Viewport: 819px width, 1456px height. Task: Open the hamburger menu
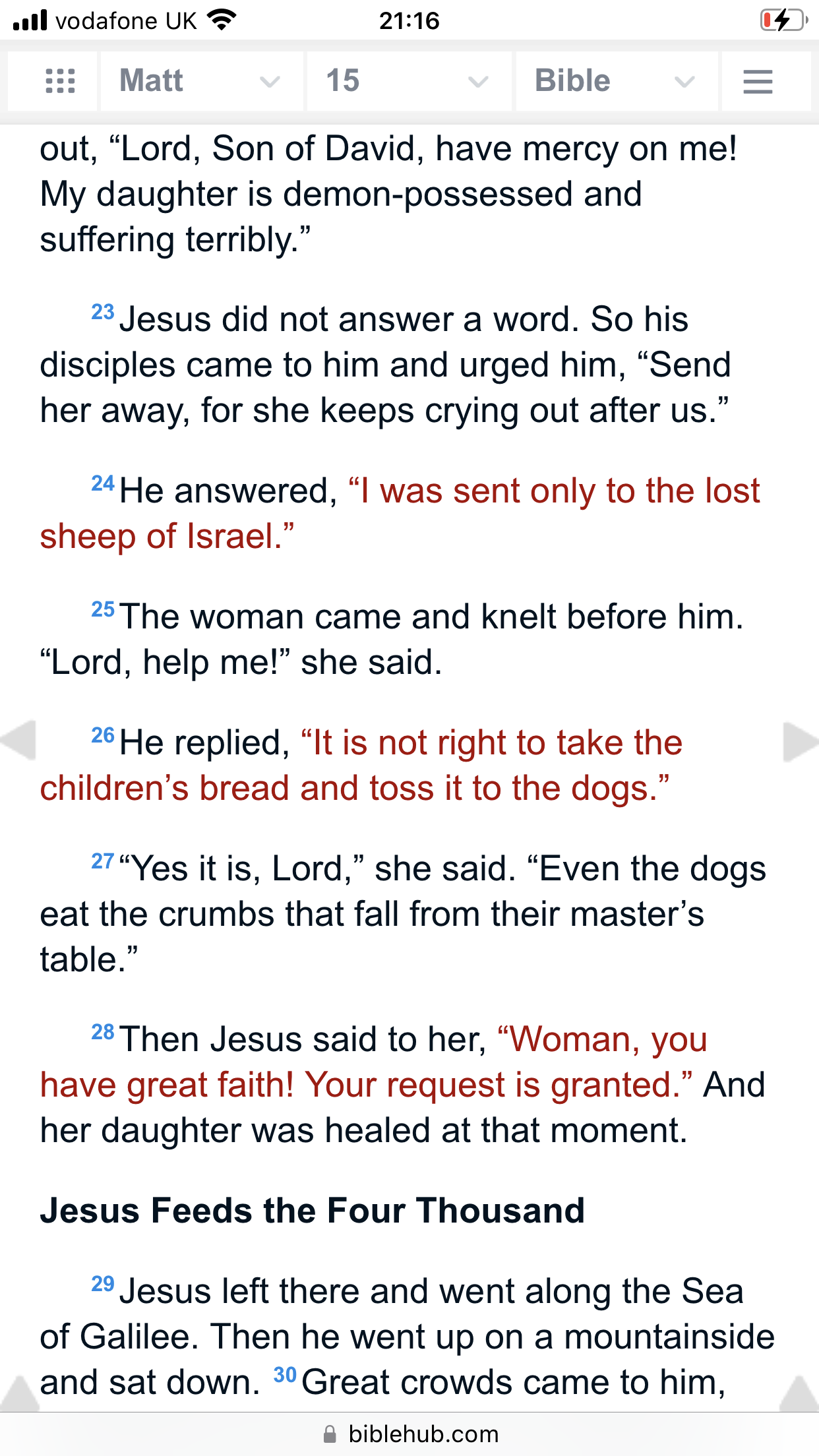(x=758, y=82)
